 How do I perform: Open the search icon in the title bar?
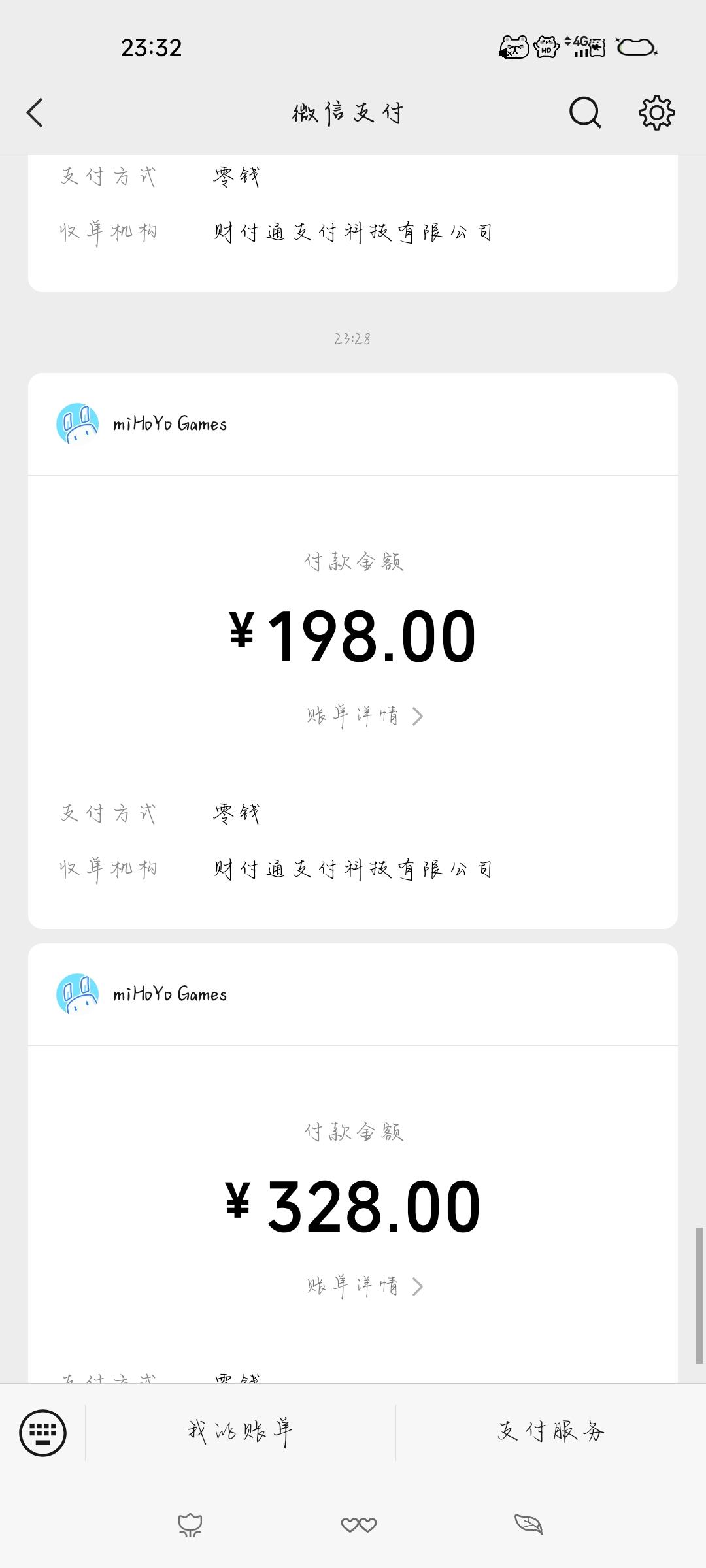(x=585, y=112)
